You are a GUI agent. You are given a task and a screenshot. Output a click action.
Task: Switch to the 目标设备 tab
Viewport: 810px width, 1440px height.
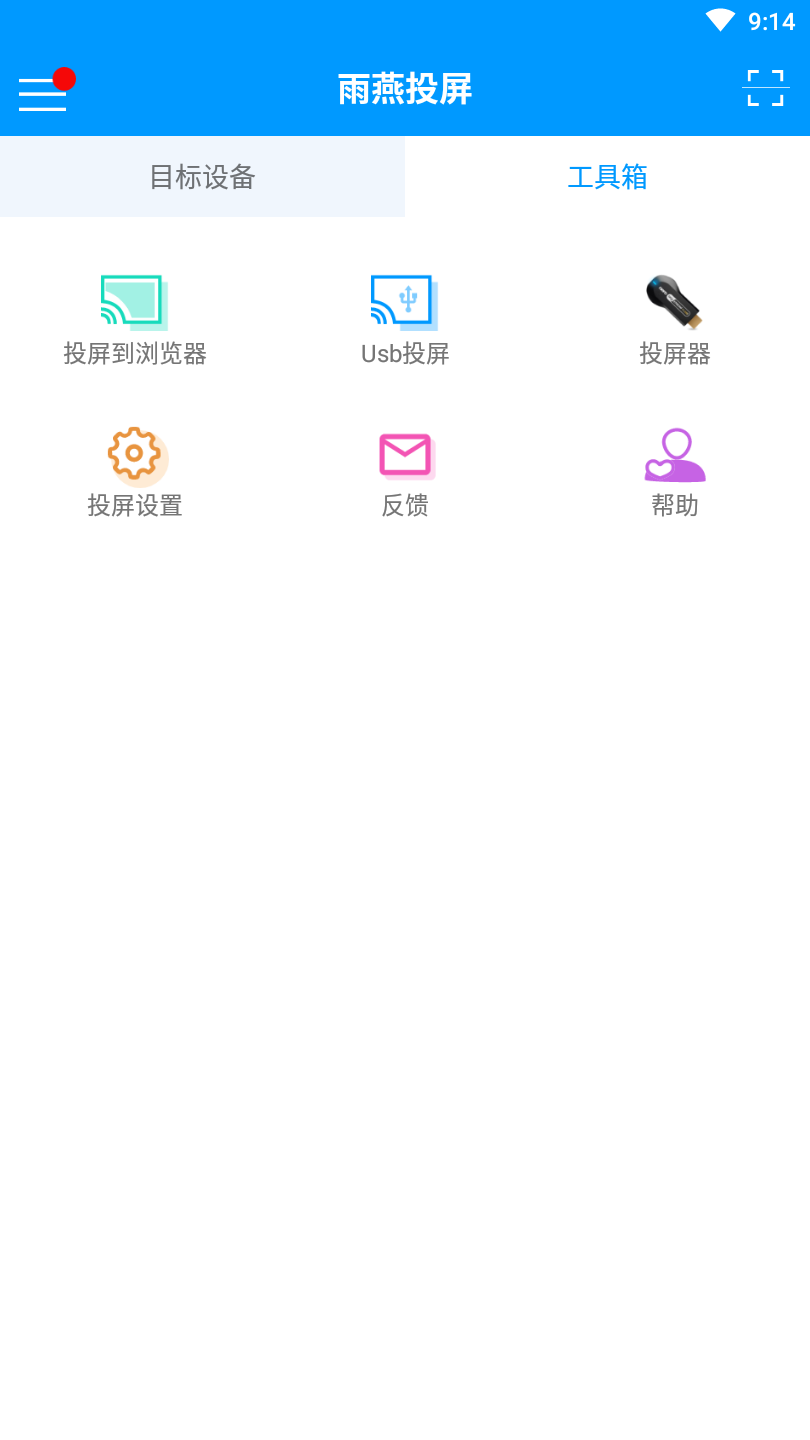coord(202,177)
